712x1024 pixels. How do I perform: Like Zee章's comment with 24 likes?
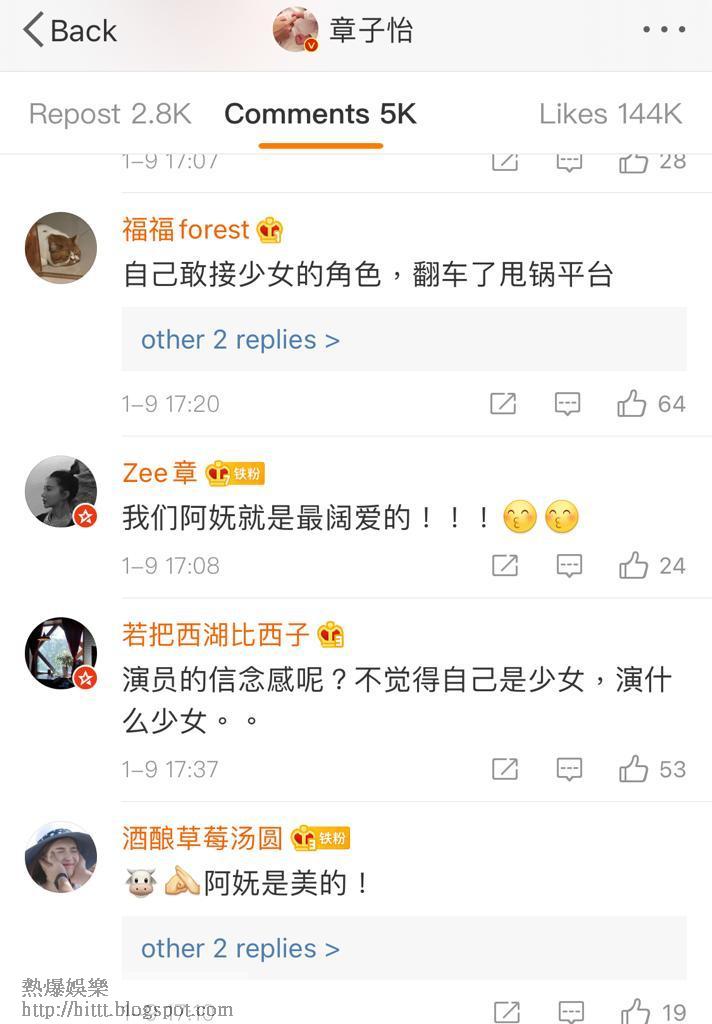click(x=633, y=566)
